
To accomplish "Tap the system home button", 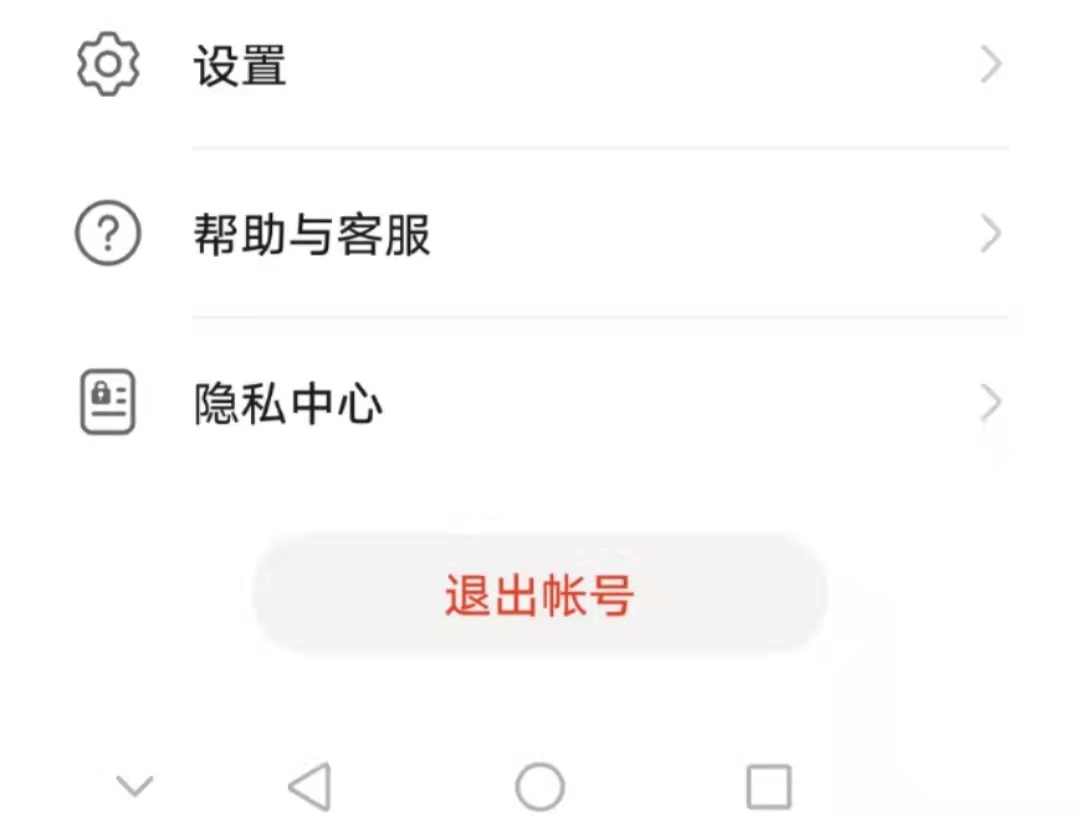I will [540, 786].
